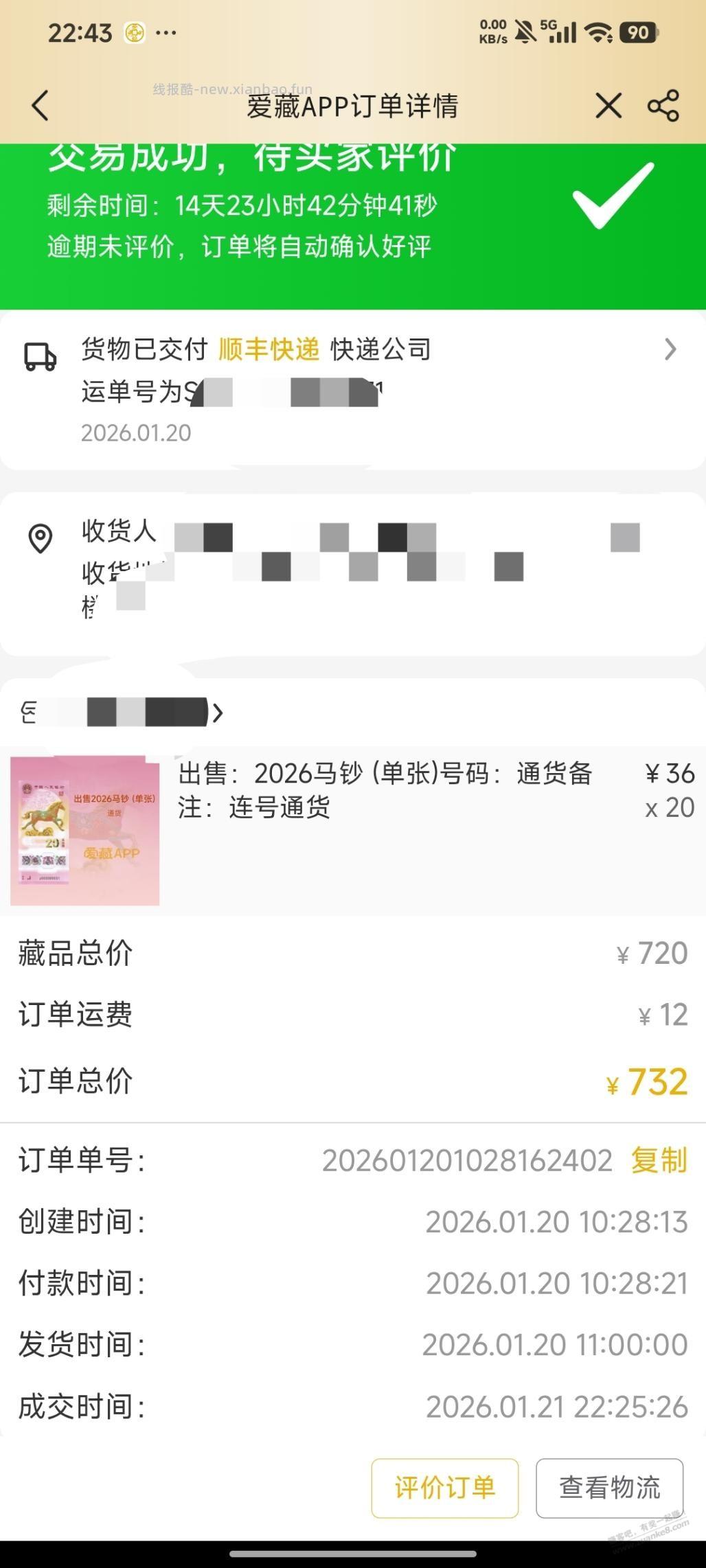The width and height of the screenshot is (706, 1568).
Task: Tap the chevron next to the tracking section
Action: [671, 349]
